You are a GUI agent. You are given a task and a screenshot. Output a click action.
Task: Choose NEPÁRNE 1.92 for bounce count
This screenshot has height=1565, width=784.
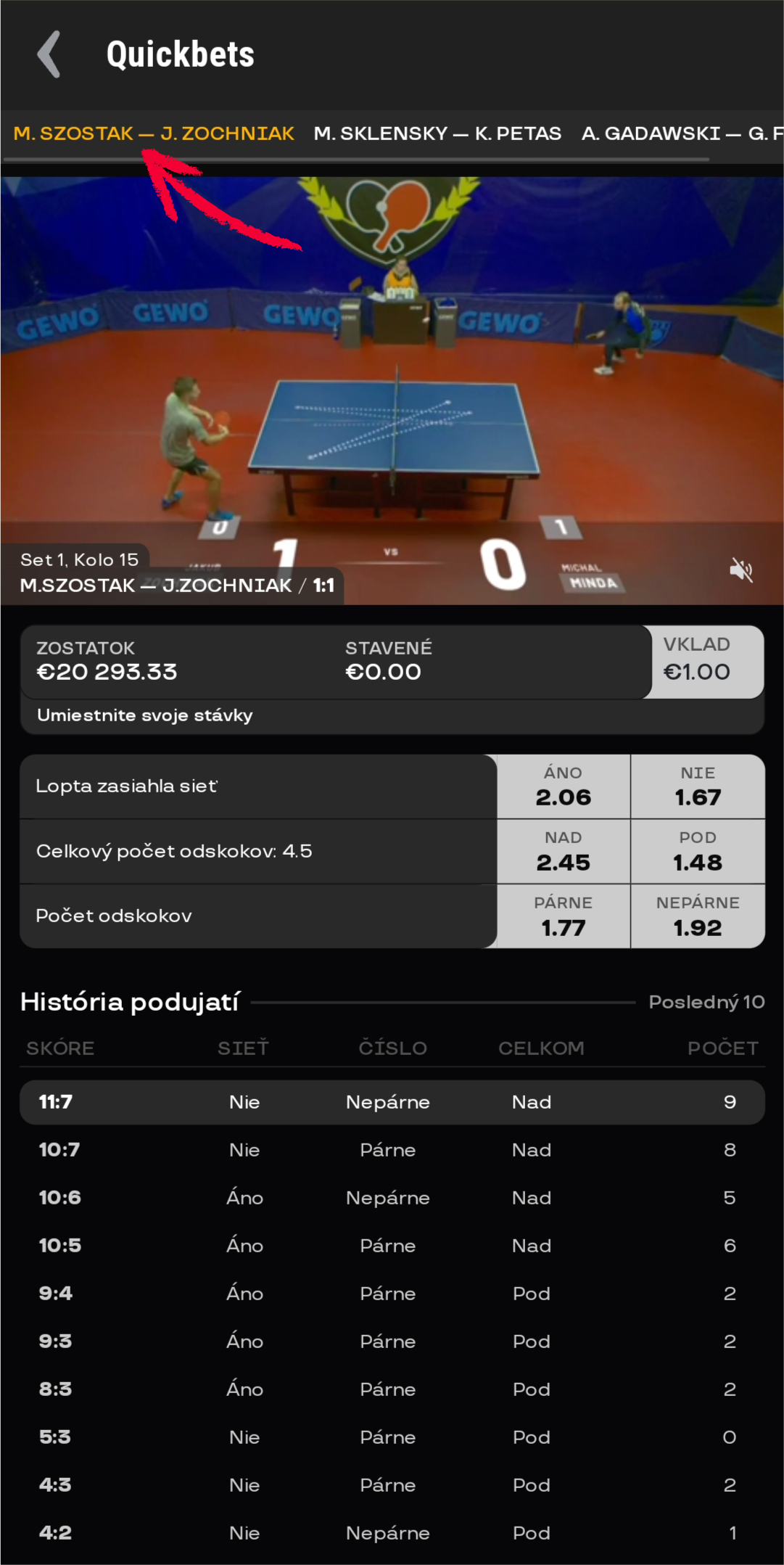pos(698,916)
